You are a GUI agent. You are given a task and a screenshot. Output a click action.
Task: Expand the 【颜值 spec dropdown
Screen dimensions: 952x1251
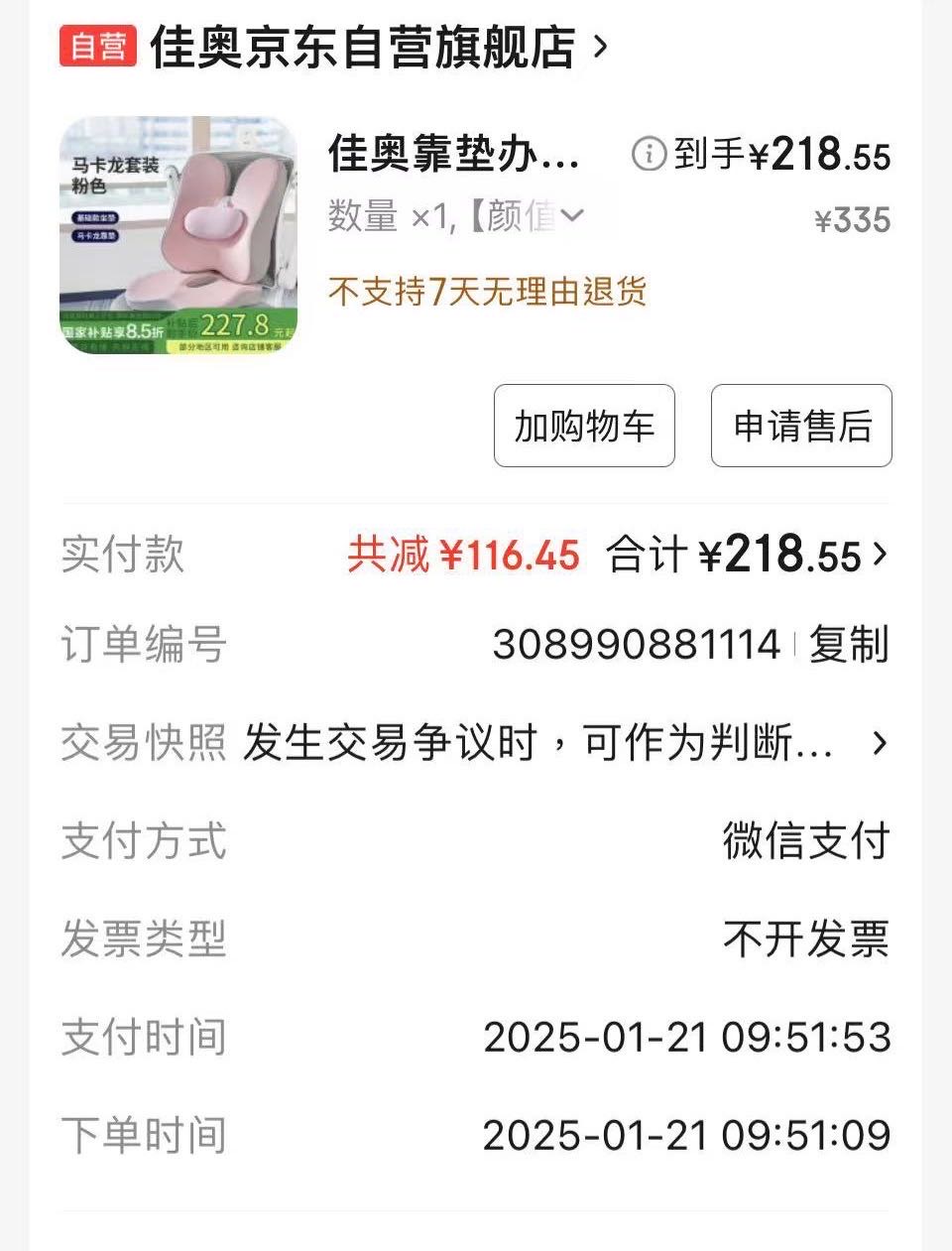pyautogui.click(x=535, y=216)
